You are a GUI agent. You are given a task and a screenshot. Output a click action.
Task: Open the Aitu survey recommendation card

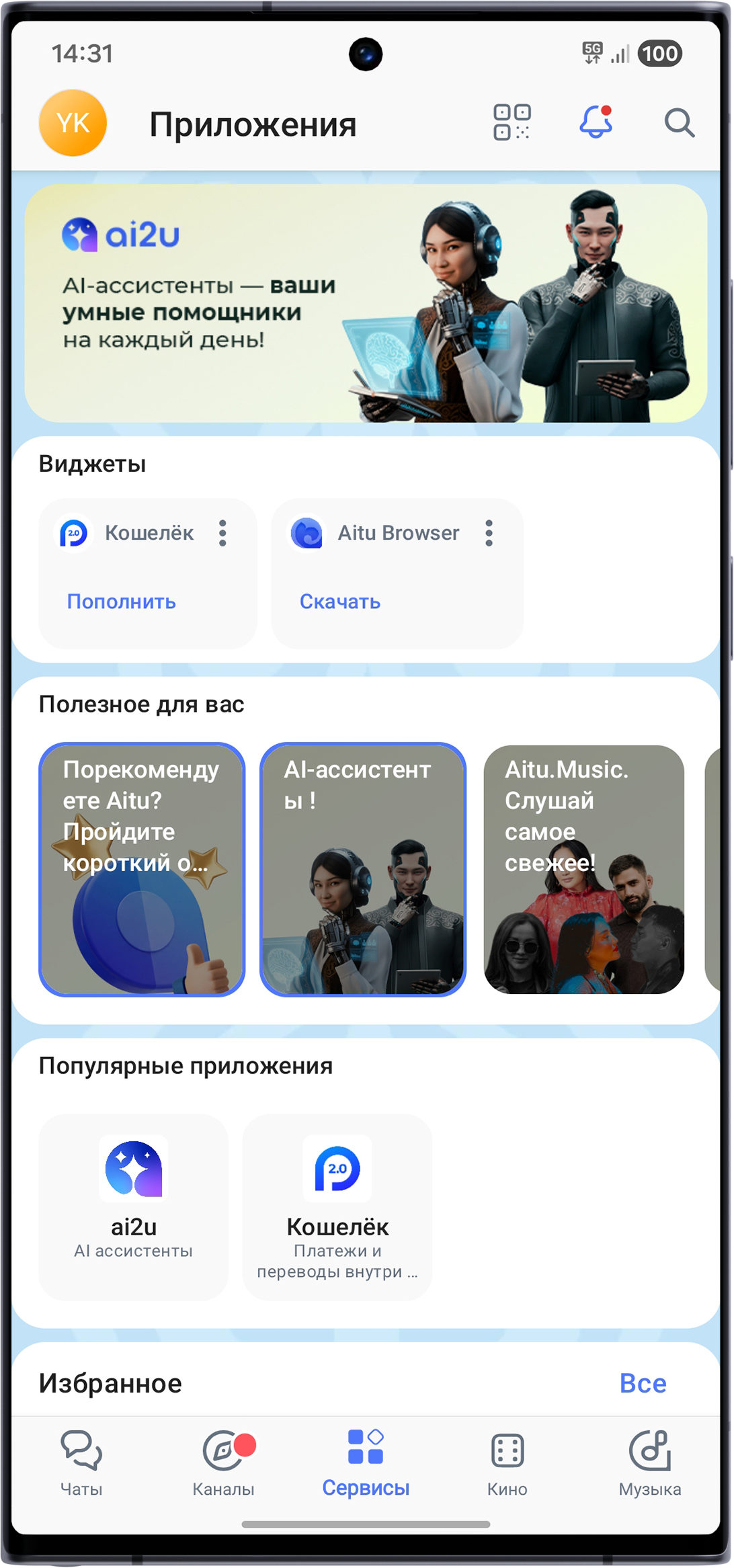[x=142, y=869]
